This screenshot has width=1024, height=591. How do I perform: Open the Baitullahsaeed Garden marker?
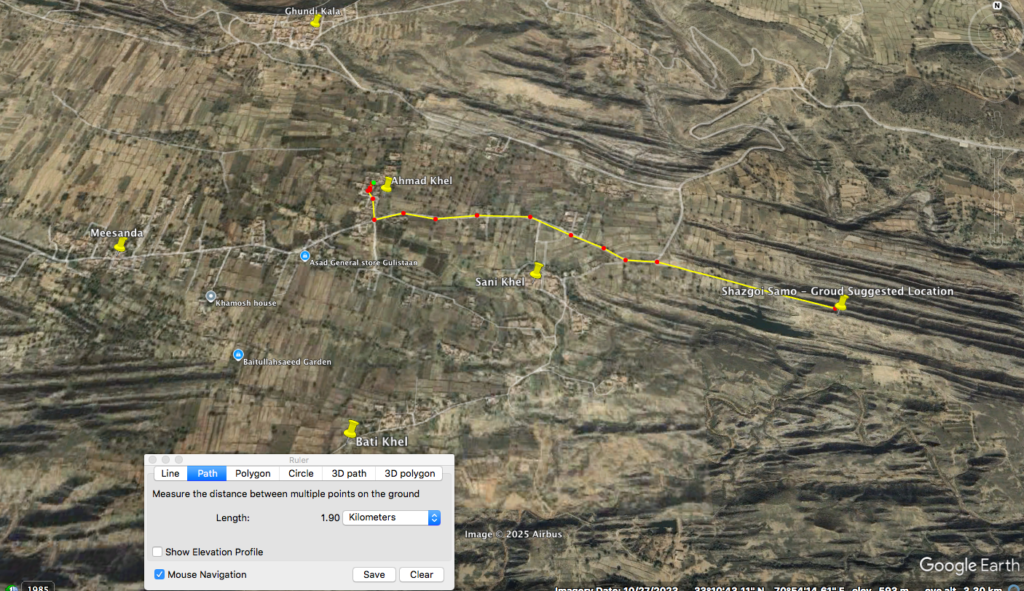tap(238, 354)
